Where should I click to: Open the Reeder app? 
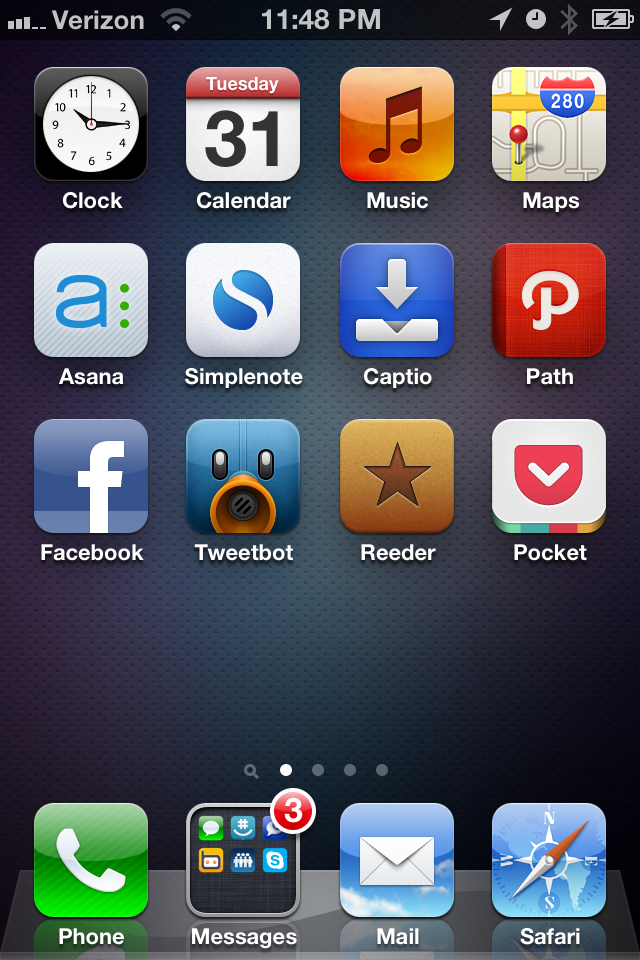tap(397, 476)
